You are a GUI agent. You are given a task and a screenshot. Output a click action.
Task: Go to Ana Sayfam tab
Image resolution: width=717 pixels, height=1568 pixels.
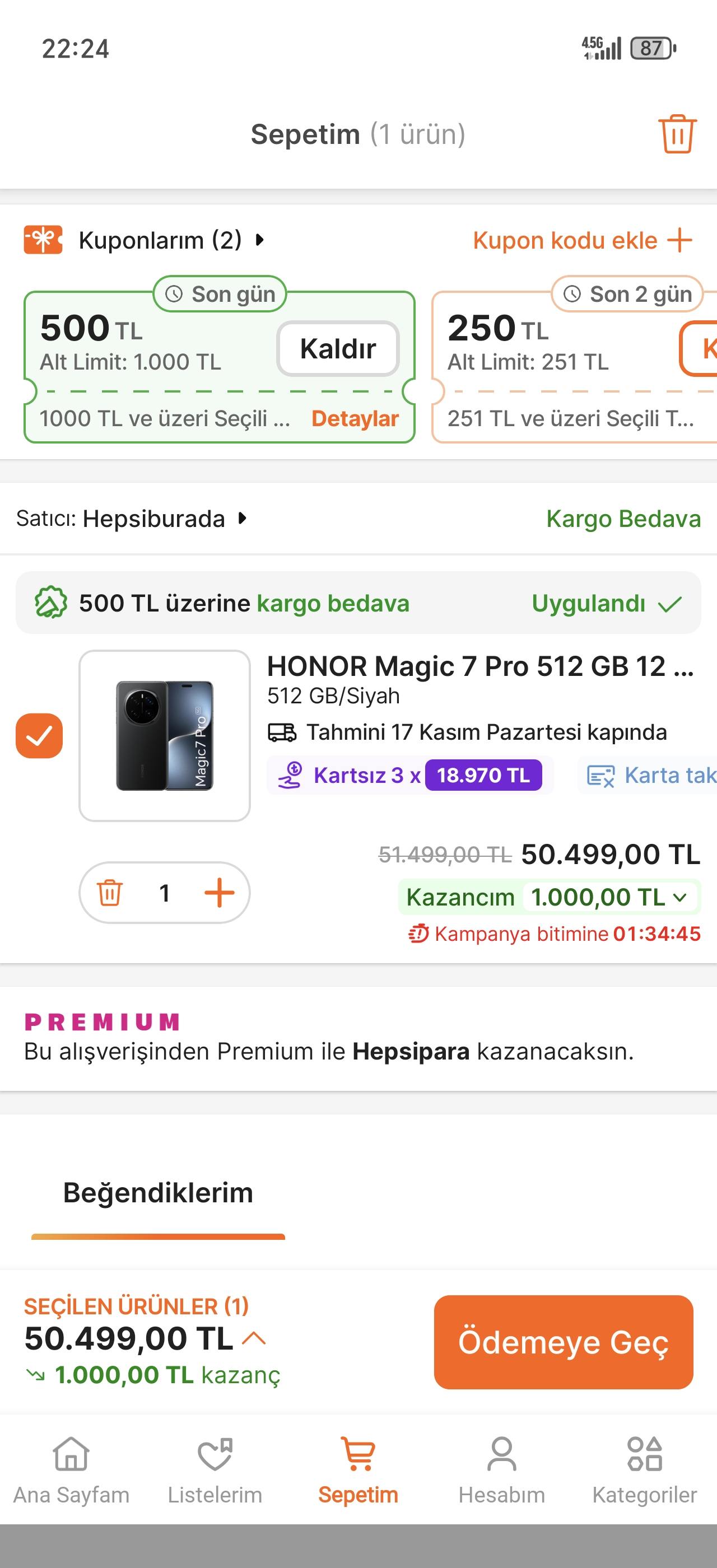pos(71,1469)
